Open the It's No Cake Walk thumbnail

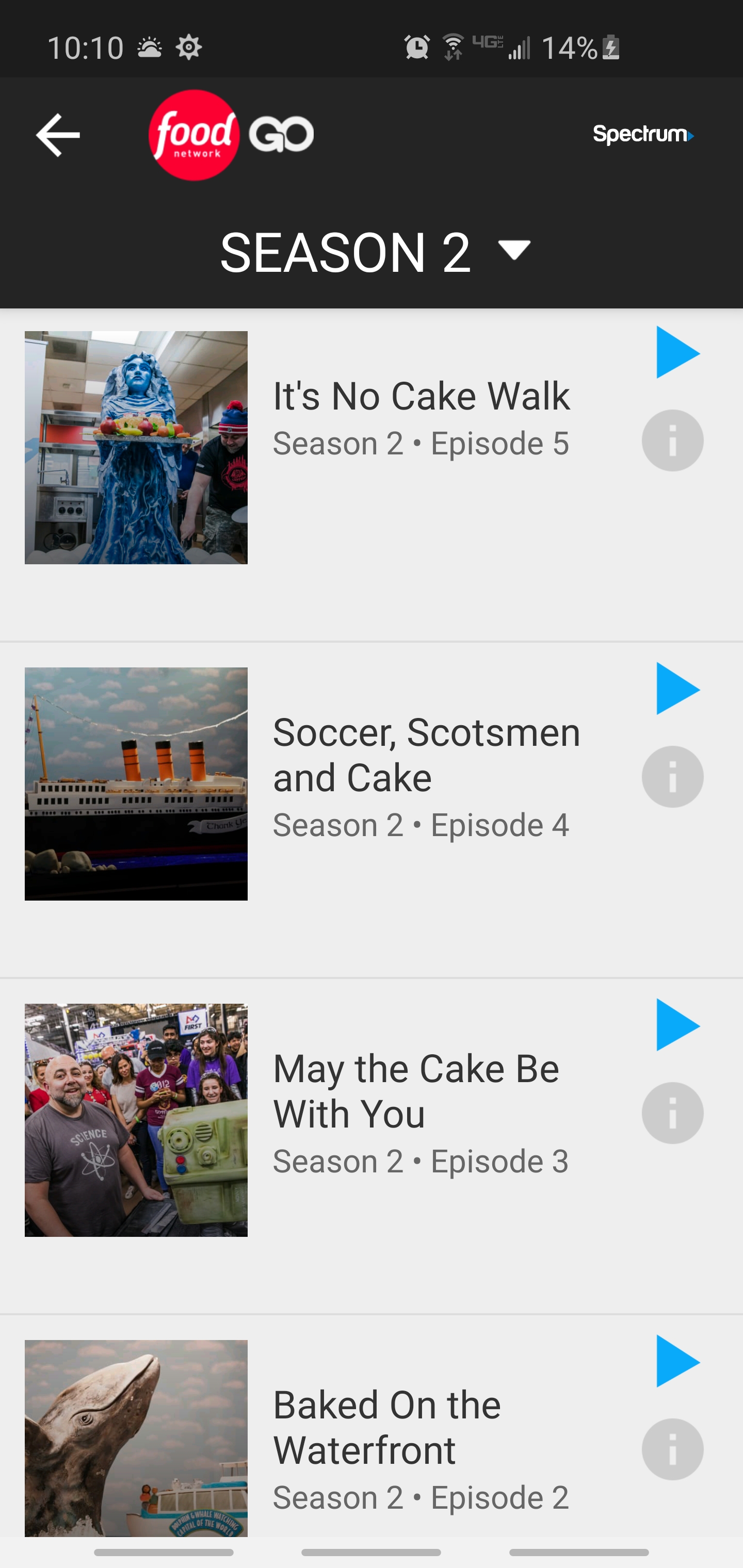coord(136,447)
